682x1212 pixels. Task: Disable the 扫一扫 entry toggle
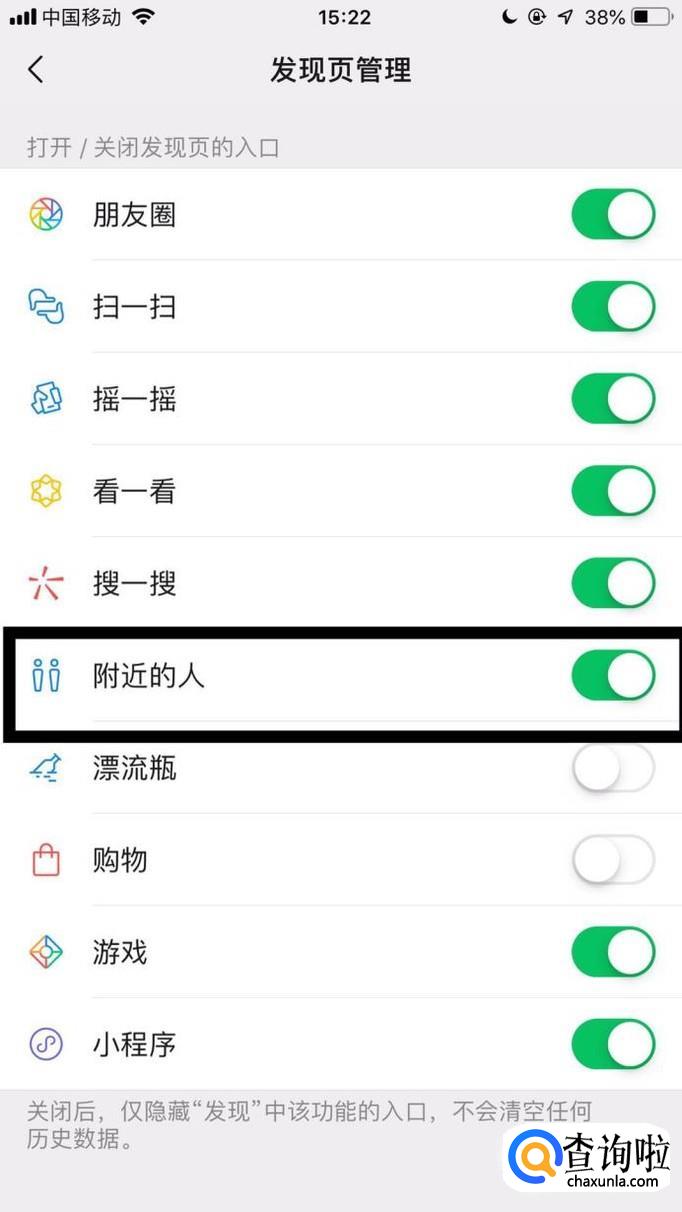coord(613,307)
